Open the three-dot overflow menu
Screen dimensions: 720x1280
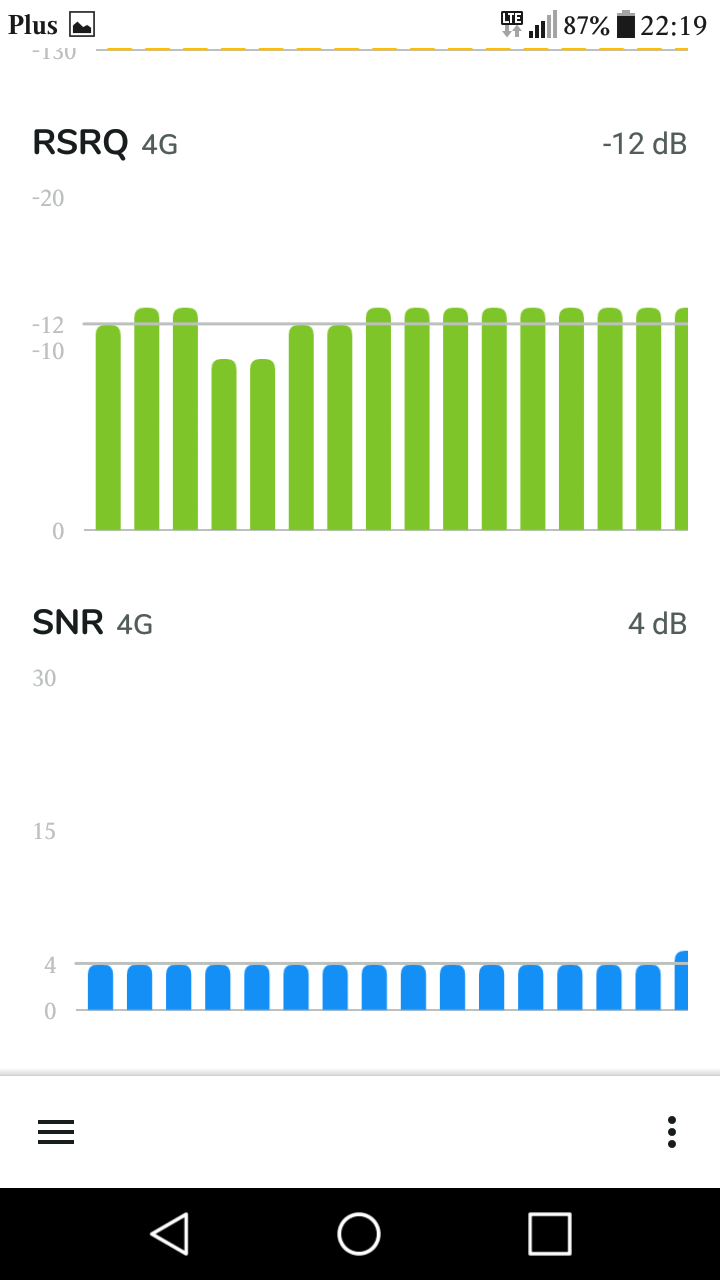(671, 1131)
